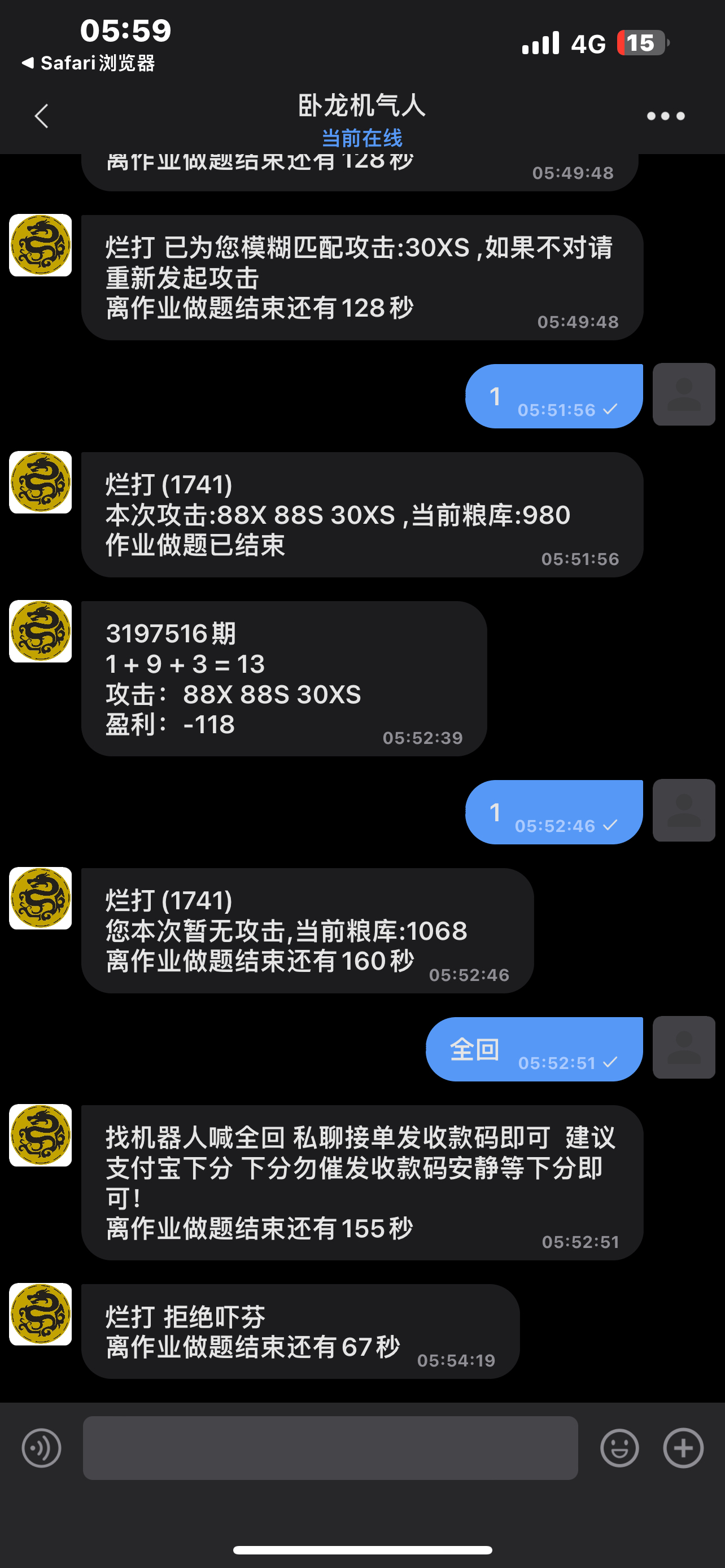Open bot avatar beside 拒绝吓芬 message
This screenshot has width=725, height=1568.
pyautogui.click(x=40, y=1314)
